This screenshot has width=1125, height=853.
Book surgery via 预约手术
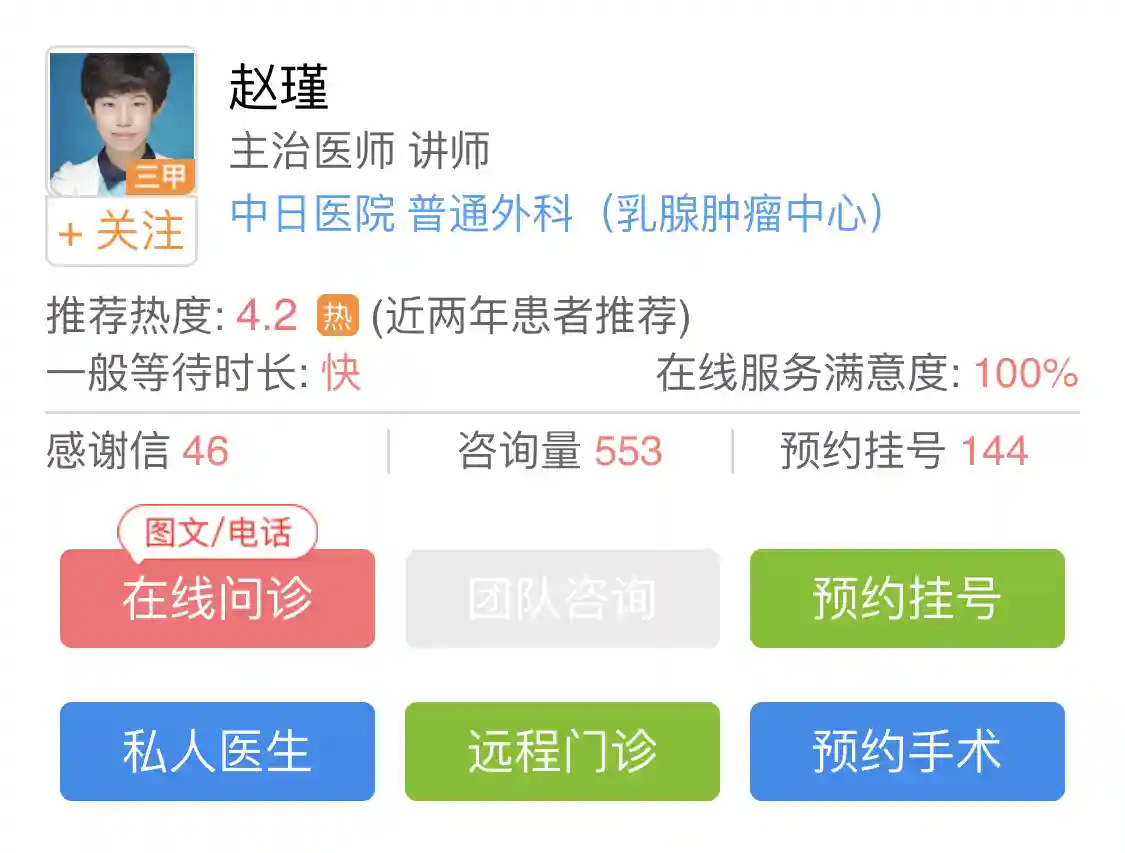point(906,751)
